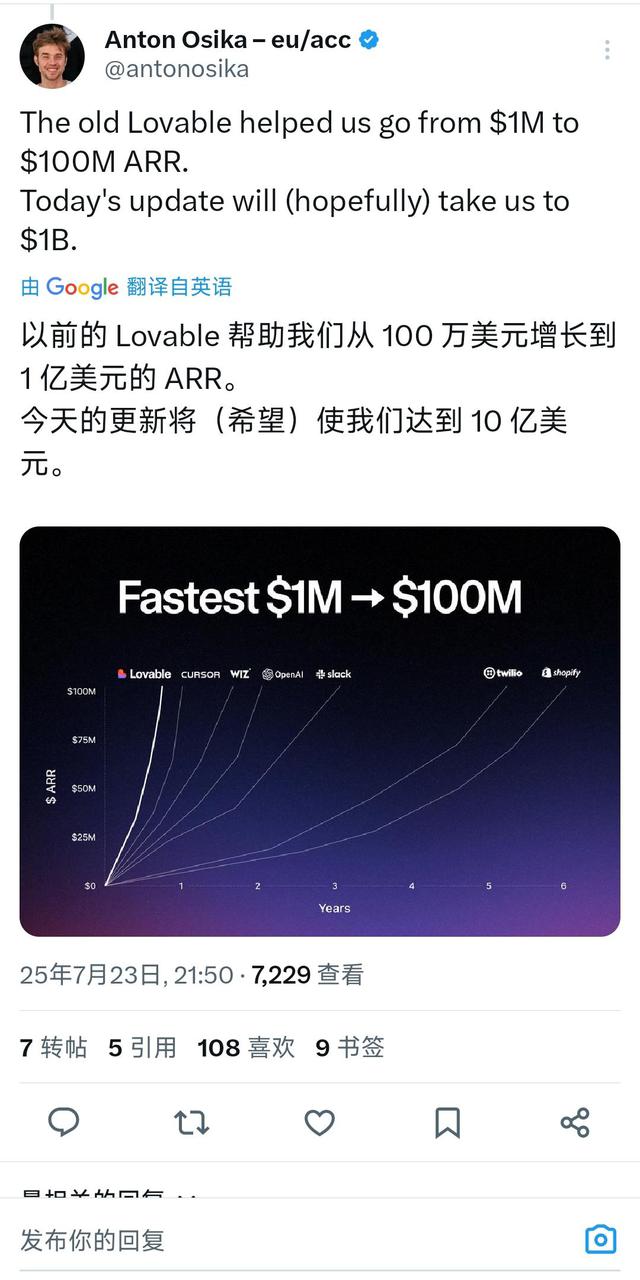View the 5 引用 quotes list

point(142,1047)
